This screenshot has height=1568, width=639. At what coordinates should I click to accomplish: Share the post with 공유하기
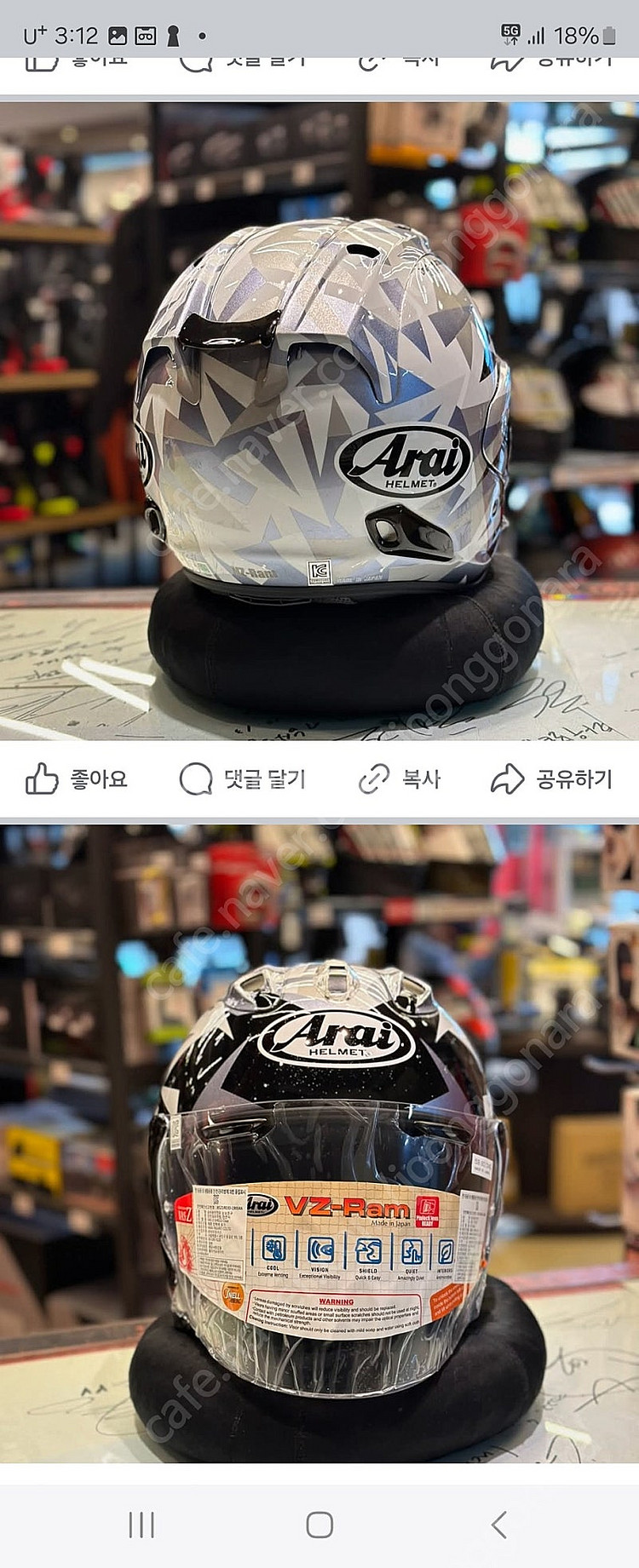[x=551, y=778]
